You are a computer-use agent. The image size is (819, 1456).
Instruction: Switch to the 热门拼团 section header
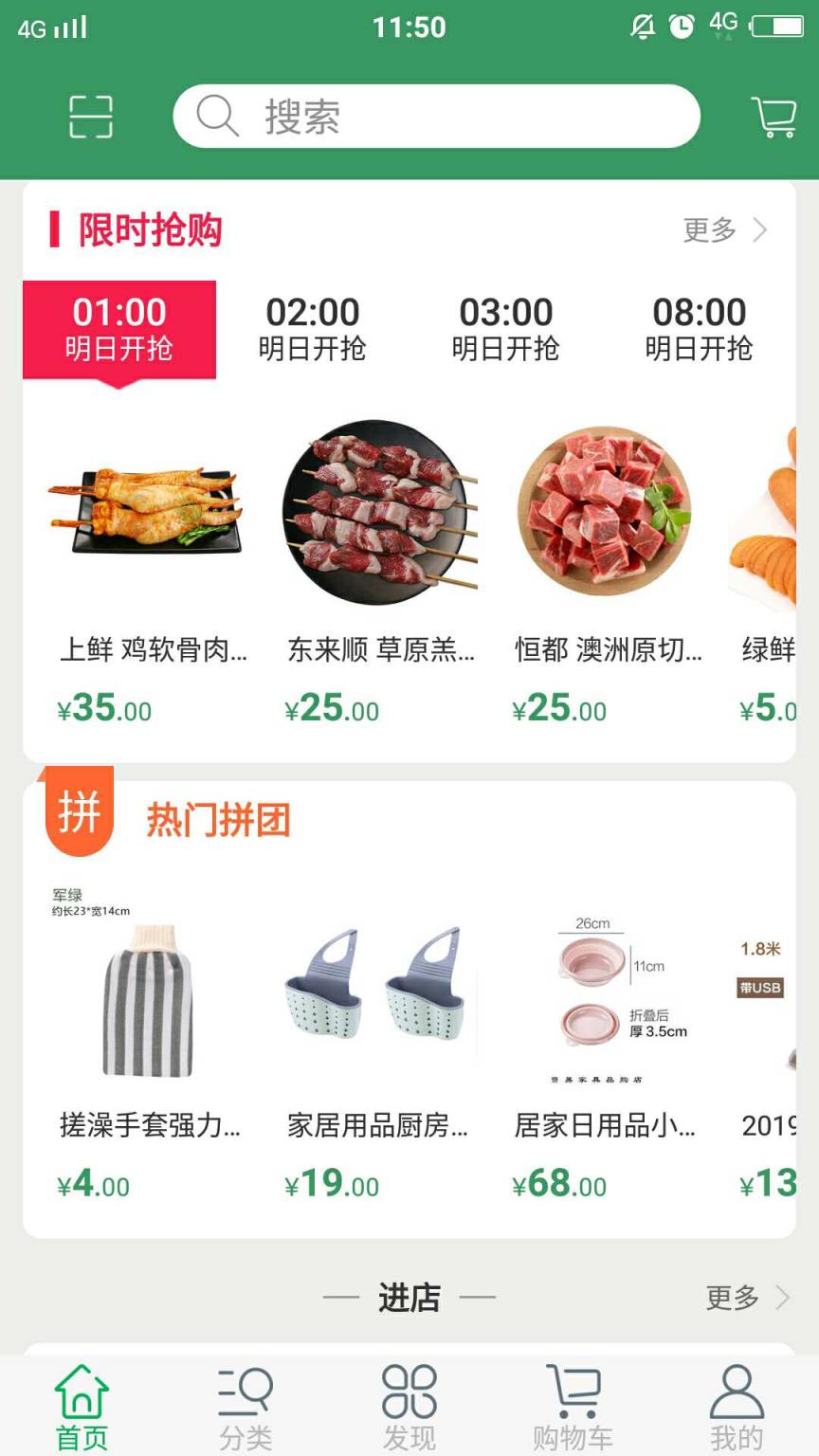(218, 817)
